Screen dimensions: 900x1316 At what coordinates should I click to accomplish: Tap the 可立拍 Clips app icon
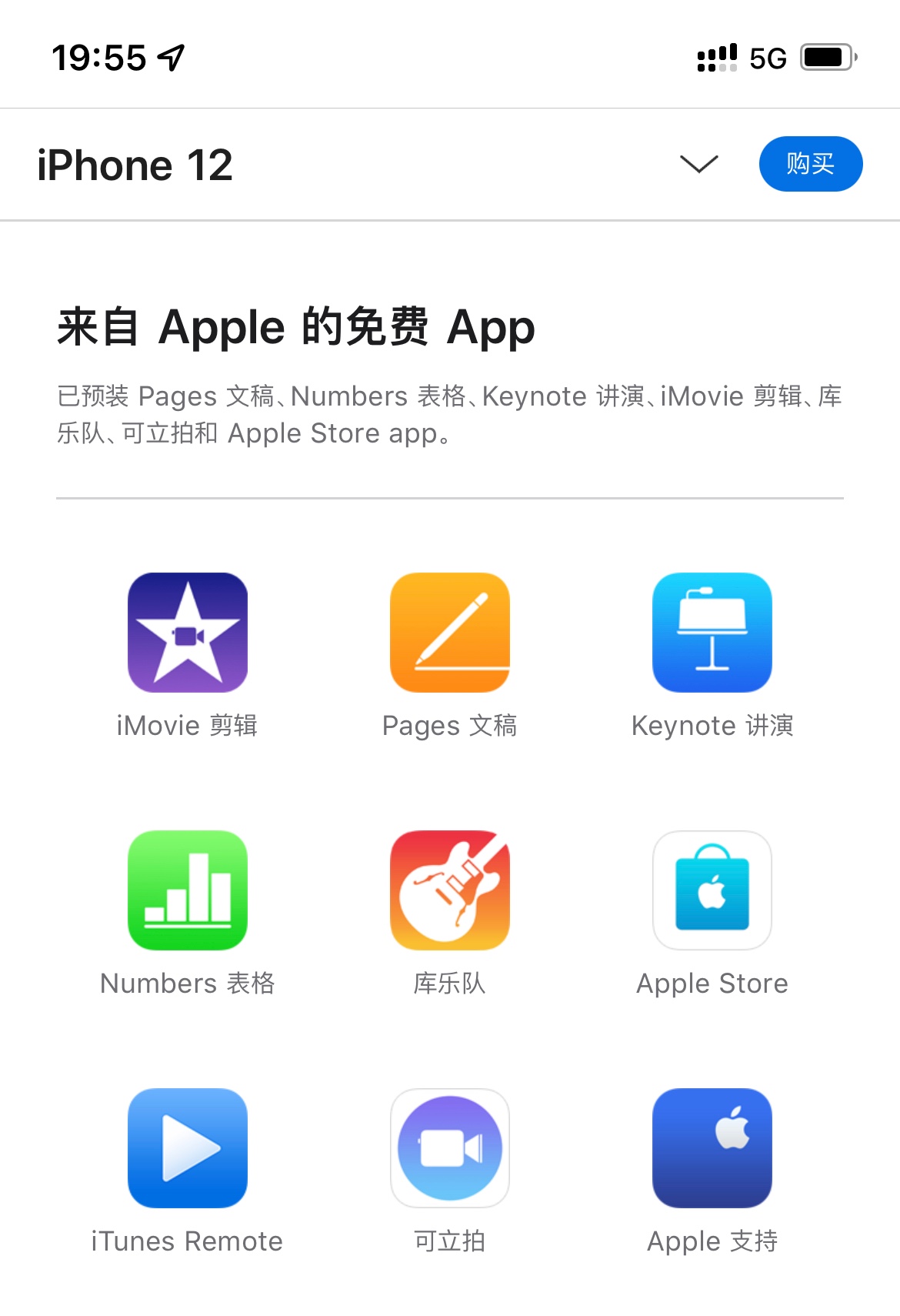coord(450,1148)
